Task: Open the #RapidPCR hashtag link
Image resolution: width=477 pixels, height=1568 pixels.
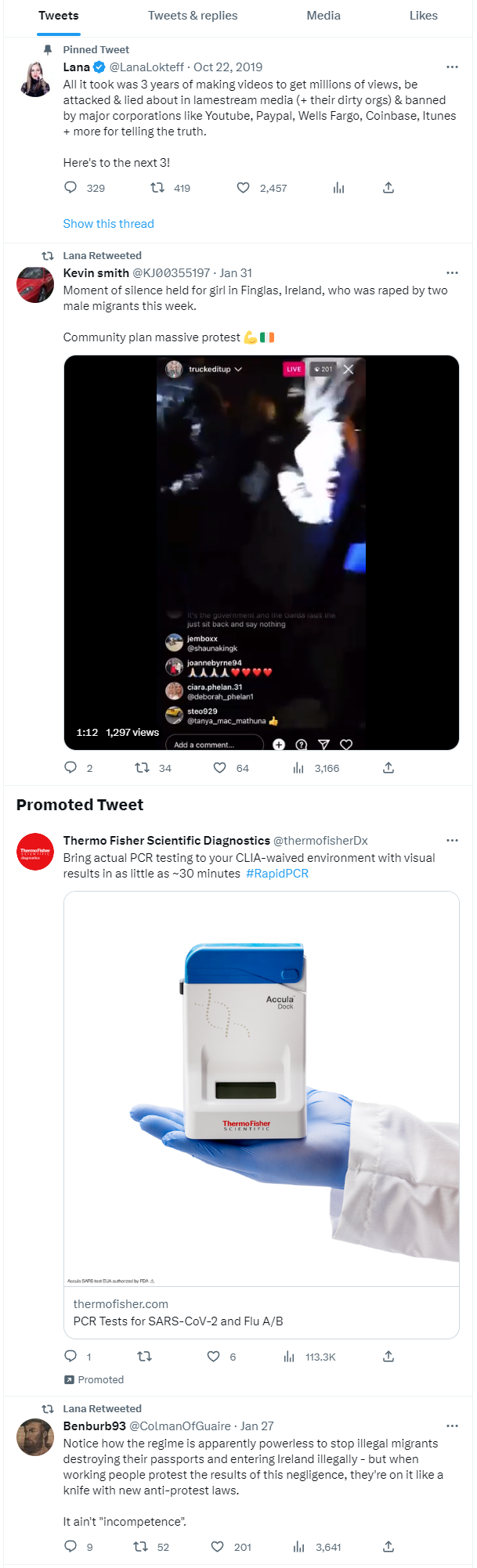Action: point(277,874)
